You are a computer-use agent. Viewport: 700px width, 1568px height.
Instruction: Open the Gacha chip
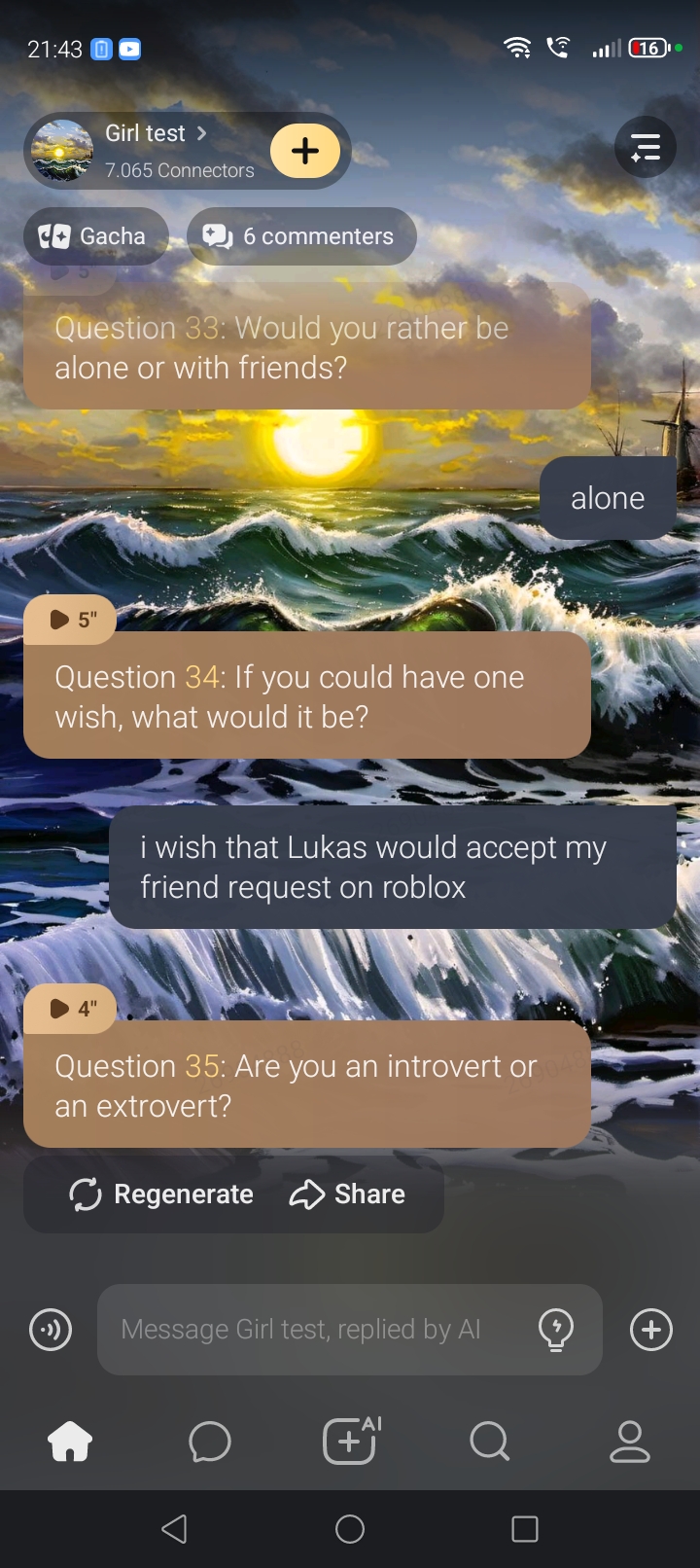[x=95, y=236]
